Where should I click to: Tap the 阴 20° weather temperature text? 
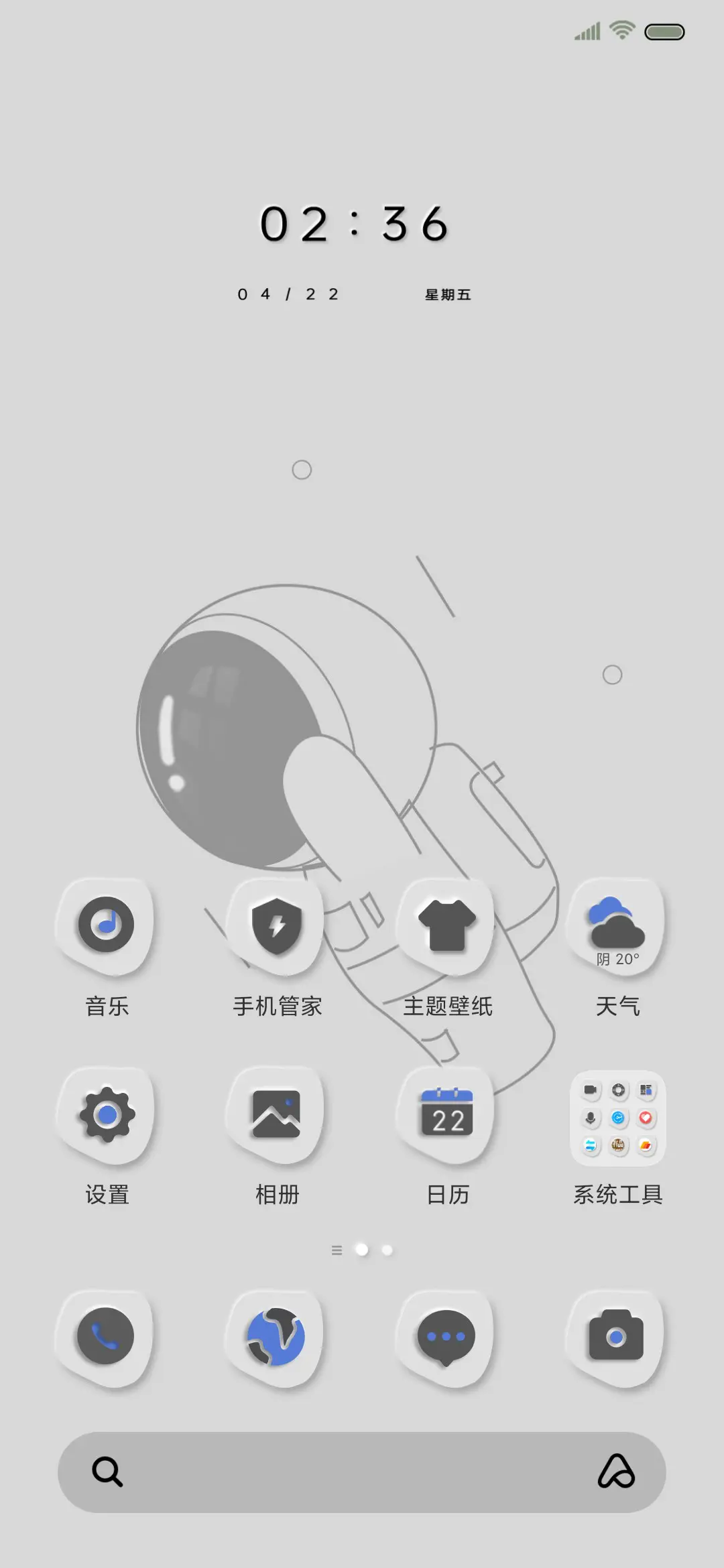[617, 958]
